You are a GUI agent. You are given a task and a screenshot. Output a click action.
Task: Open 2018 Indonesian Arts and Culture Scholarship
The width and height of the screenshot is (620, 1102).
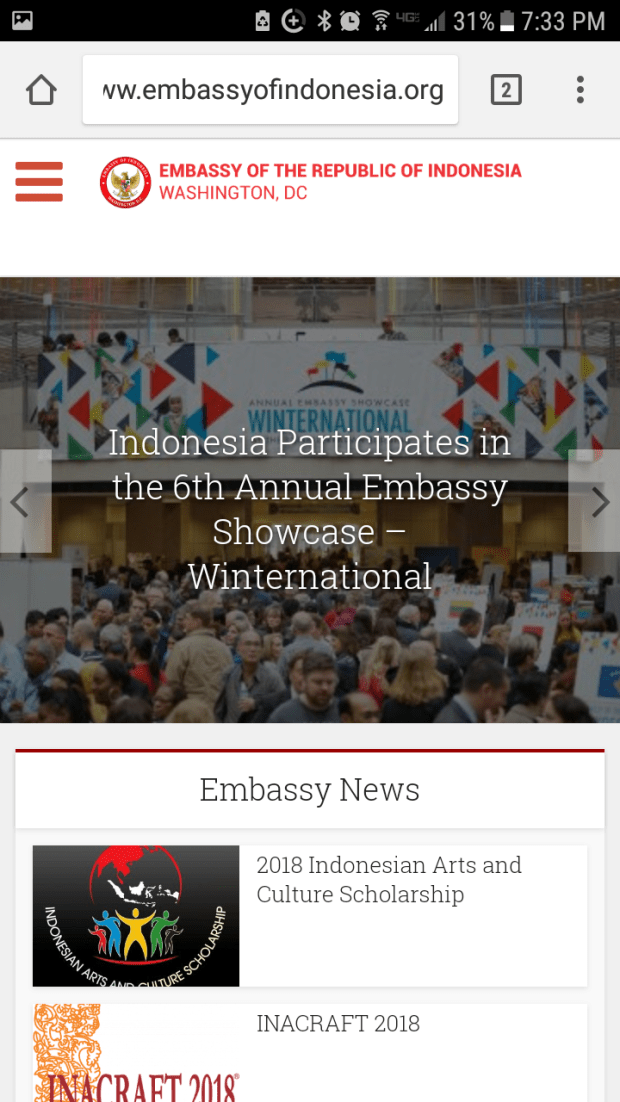pos(388,879)
